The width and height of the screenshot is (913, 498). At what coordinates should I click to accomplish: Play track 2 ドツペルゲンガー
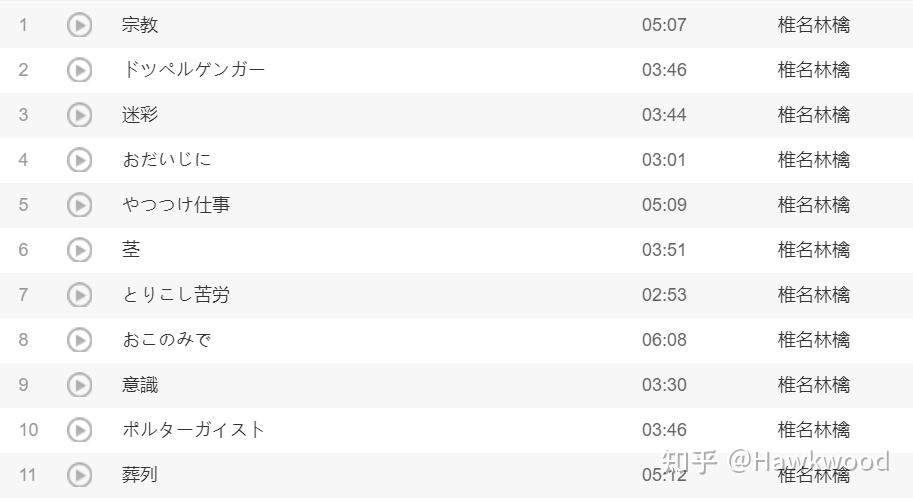pos(79,70)
